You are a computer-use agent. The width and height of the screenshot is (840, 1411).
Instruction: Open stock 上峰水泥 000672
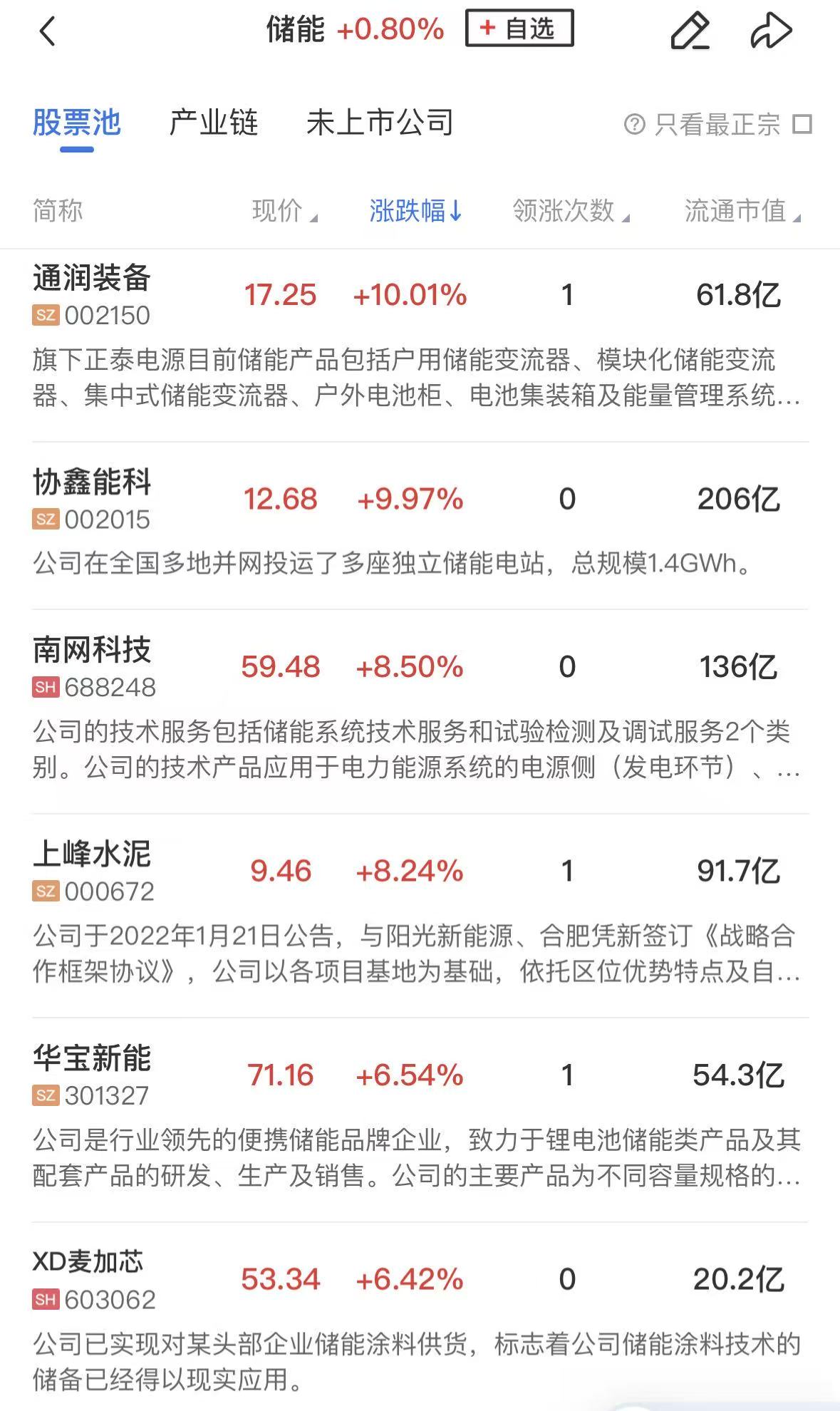[x=91, y=870]
